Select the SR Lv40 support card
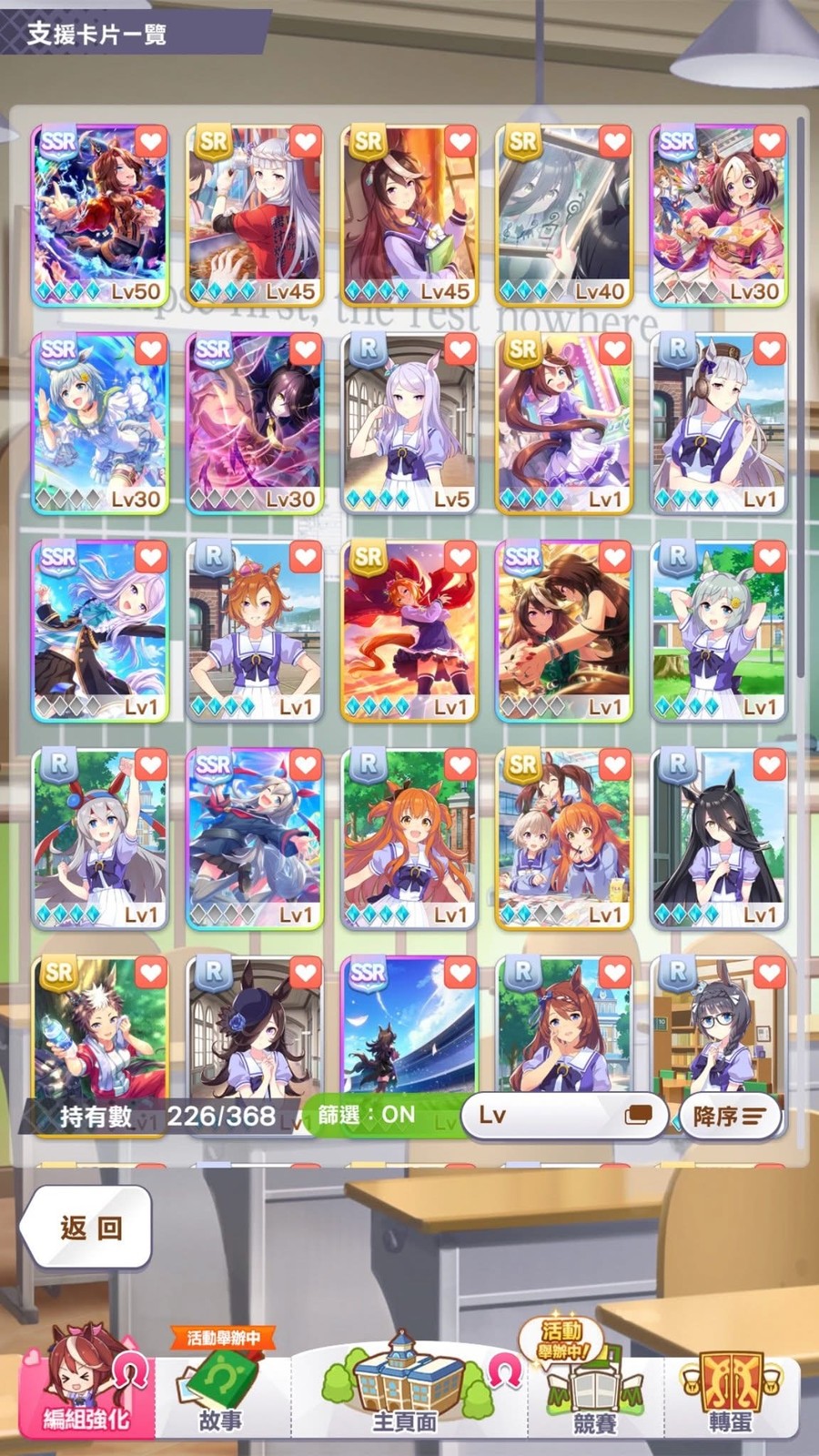 pyautogui.click(x=564, y=216)
